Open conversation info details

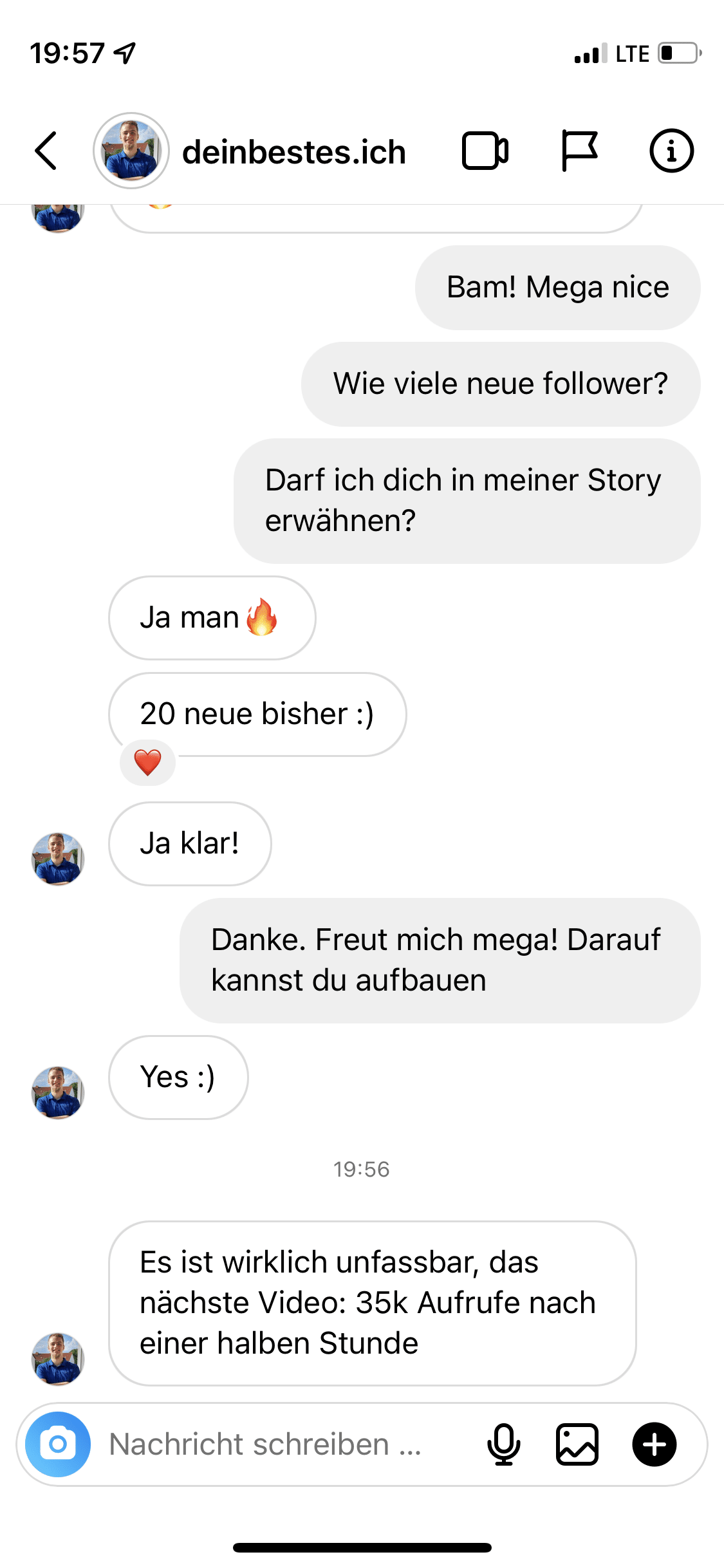click(x=671, y=151)
